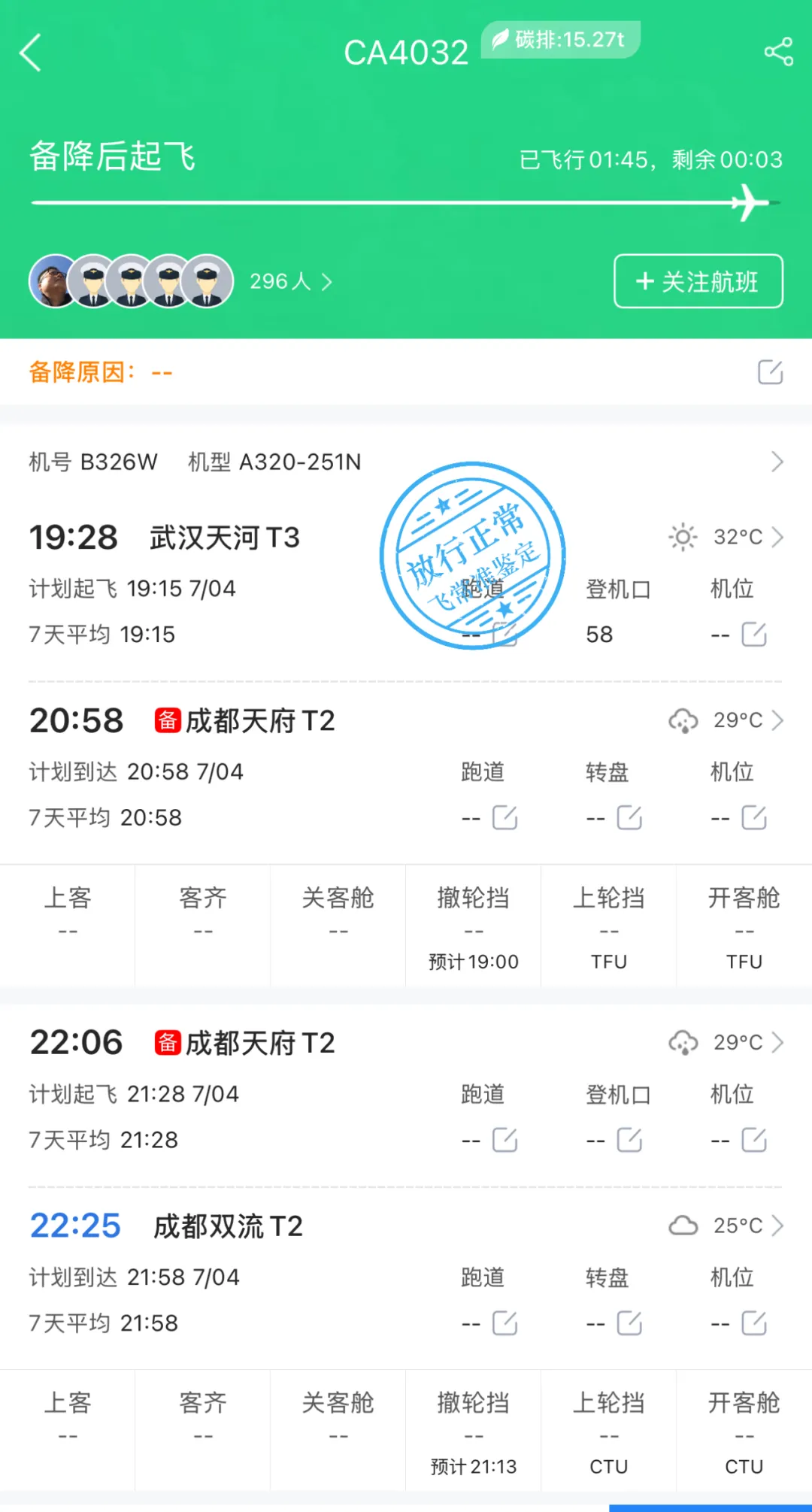Edit 机位 stand for 22:06 成都天府 departure
This screenshot has width=812, height=1512.
click(754, 1140)
